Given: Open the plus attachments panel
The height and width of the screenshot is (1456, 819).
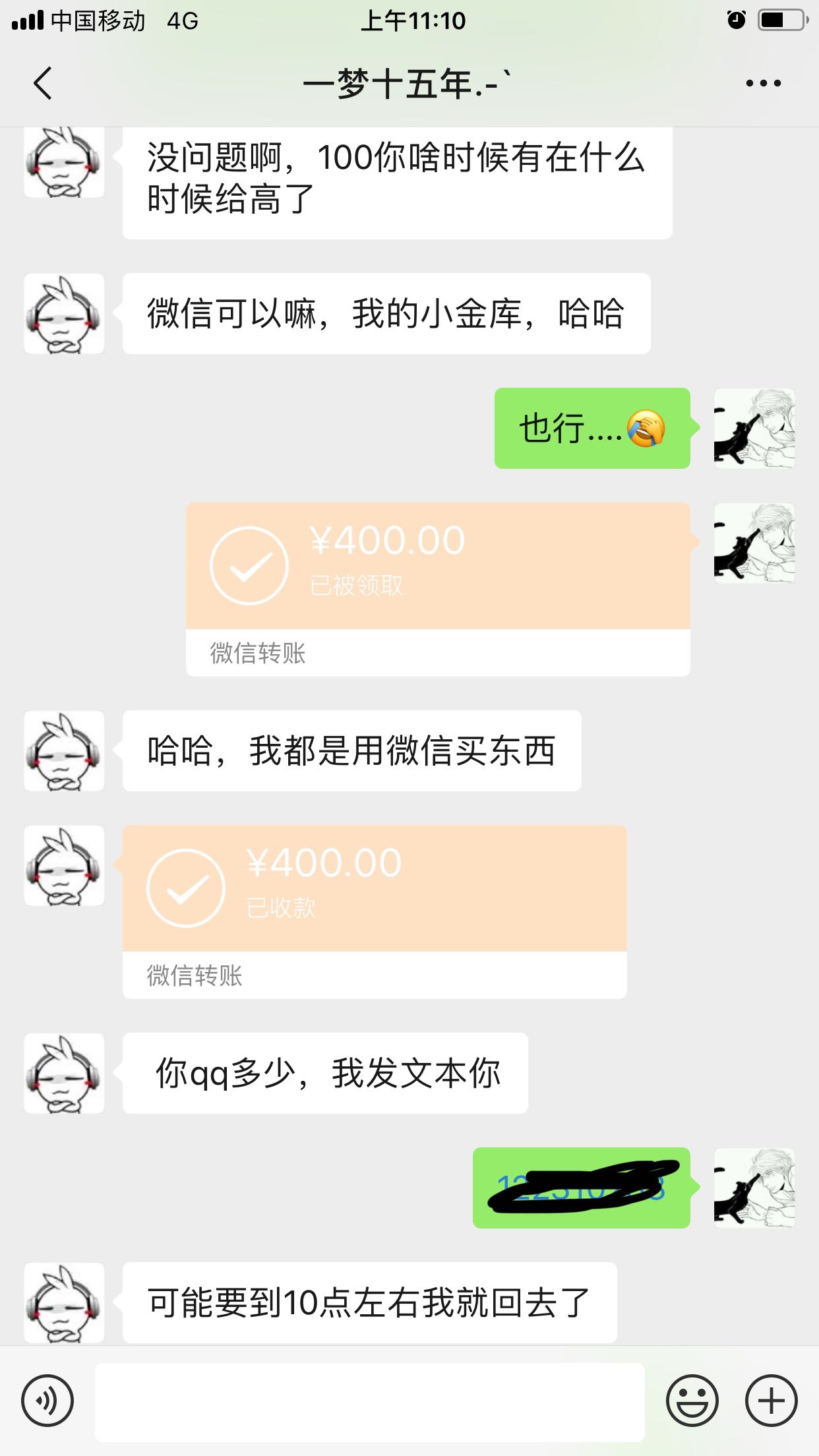Looking at the screenshot, I should click(771, 1401).
